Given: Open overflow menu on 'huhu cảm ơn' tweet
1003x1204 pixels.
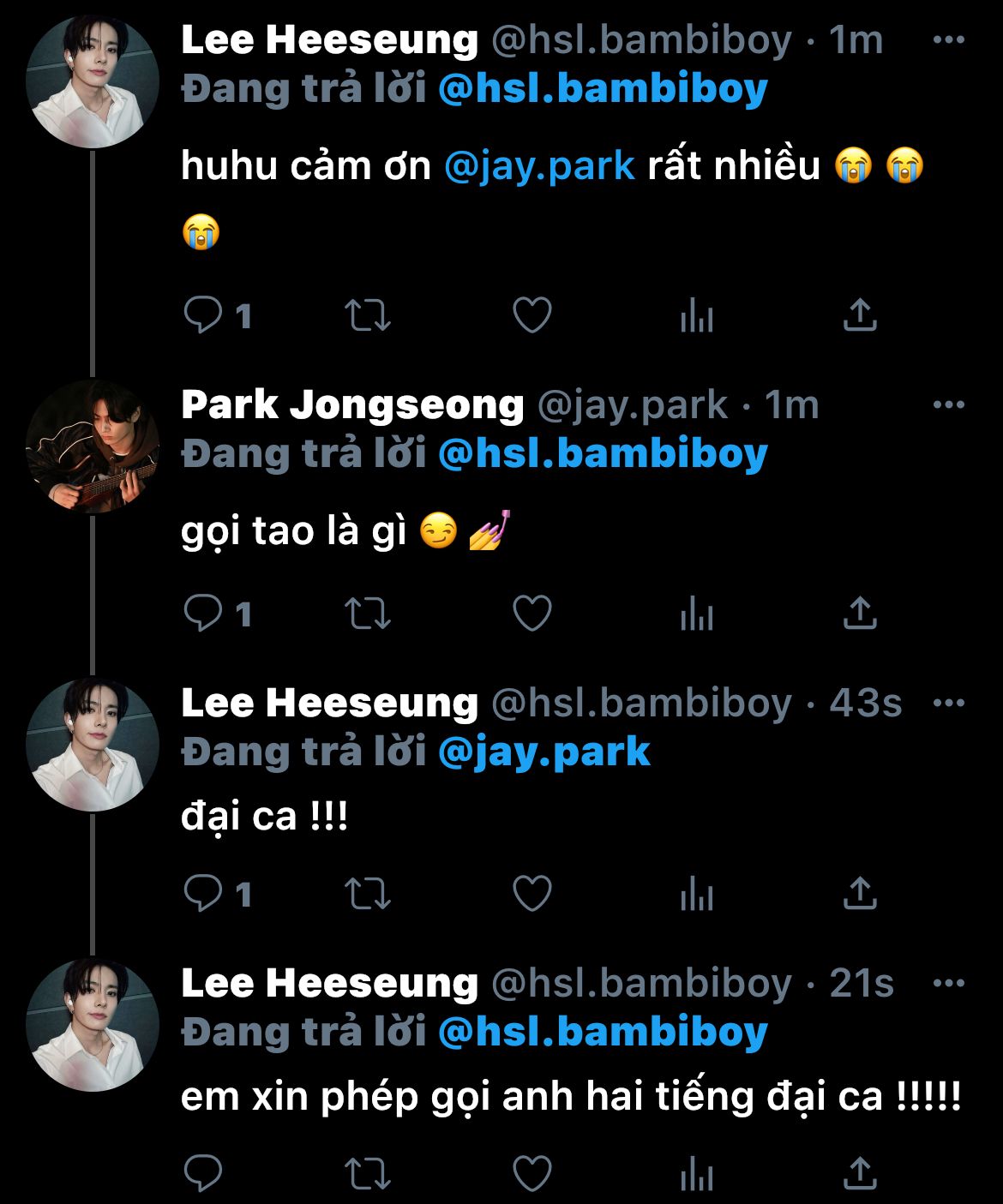Looking at the screenshot, I should click(948, 39).
